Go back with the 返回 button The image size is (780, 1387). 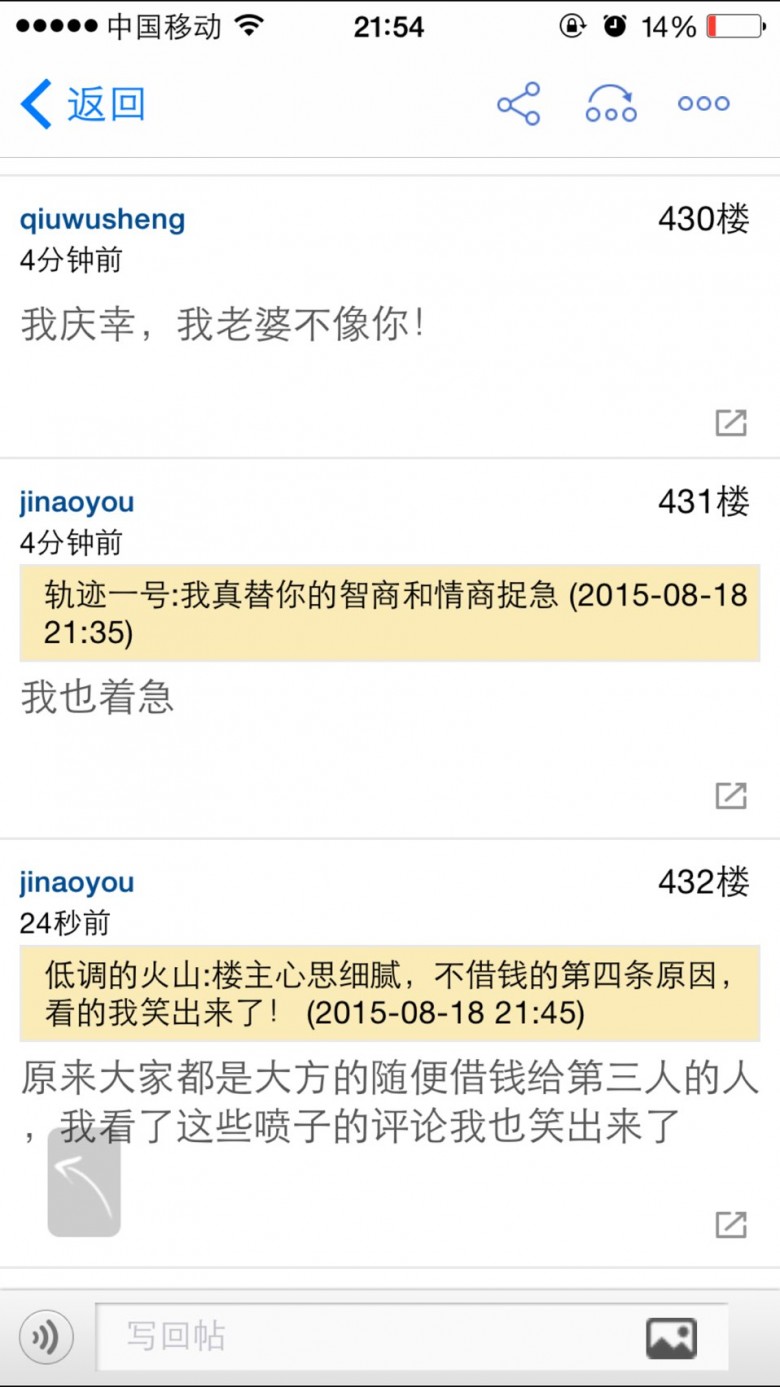pos(84,104)
